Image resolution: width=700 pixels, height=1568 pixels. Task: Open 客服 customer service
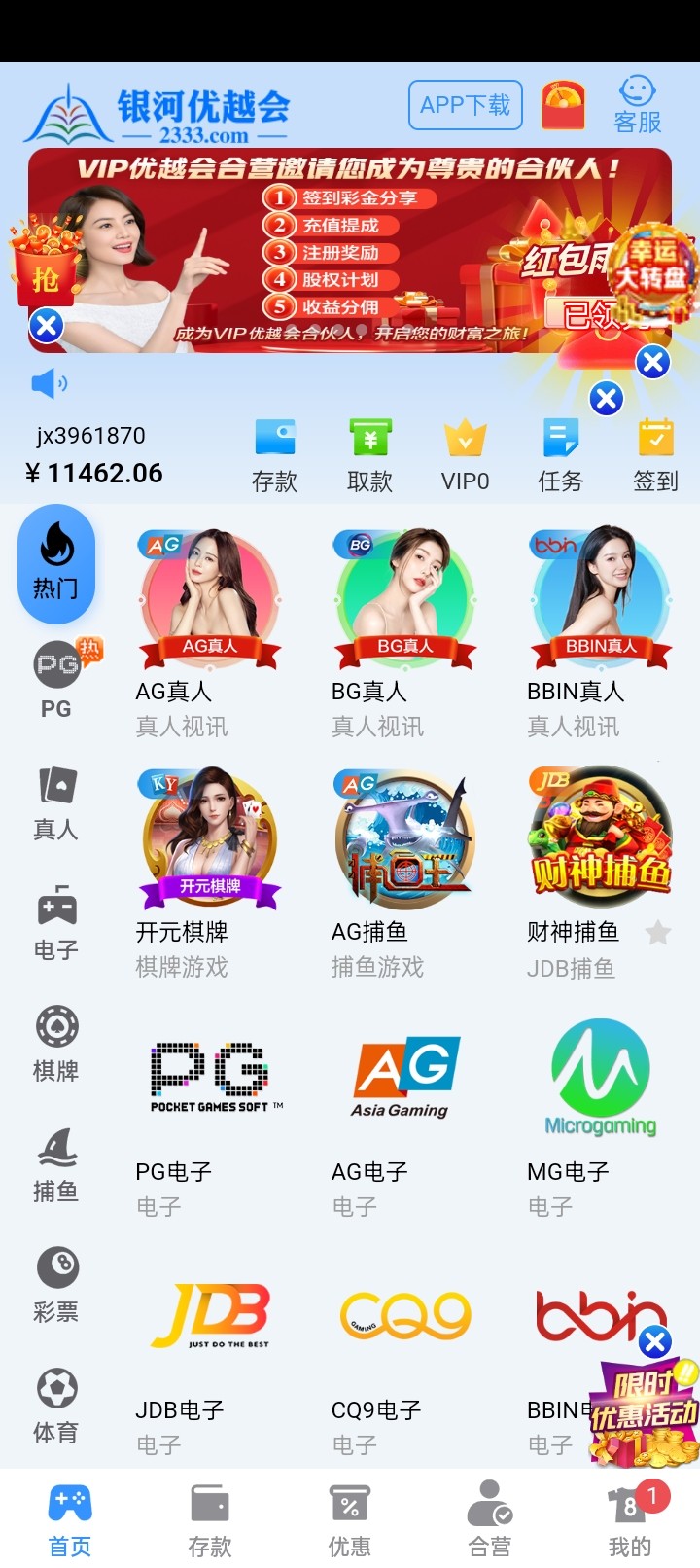coord(637,105)
